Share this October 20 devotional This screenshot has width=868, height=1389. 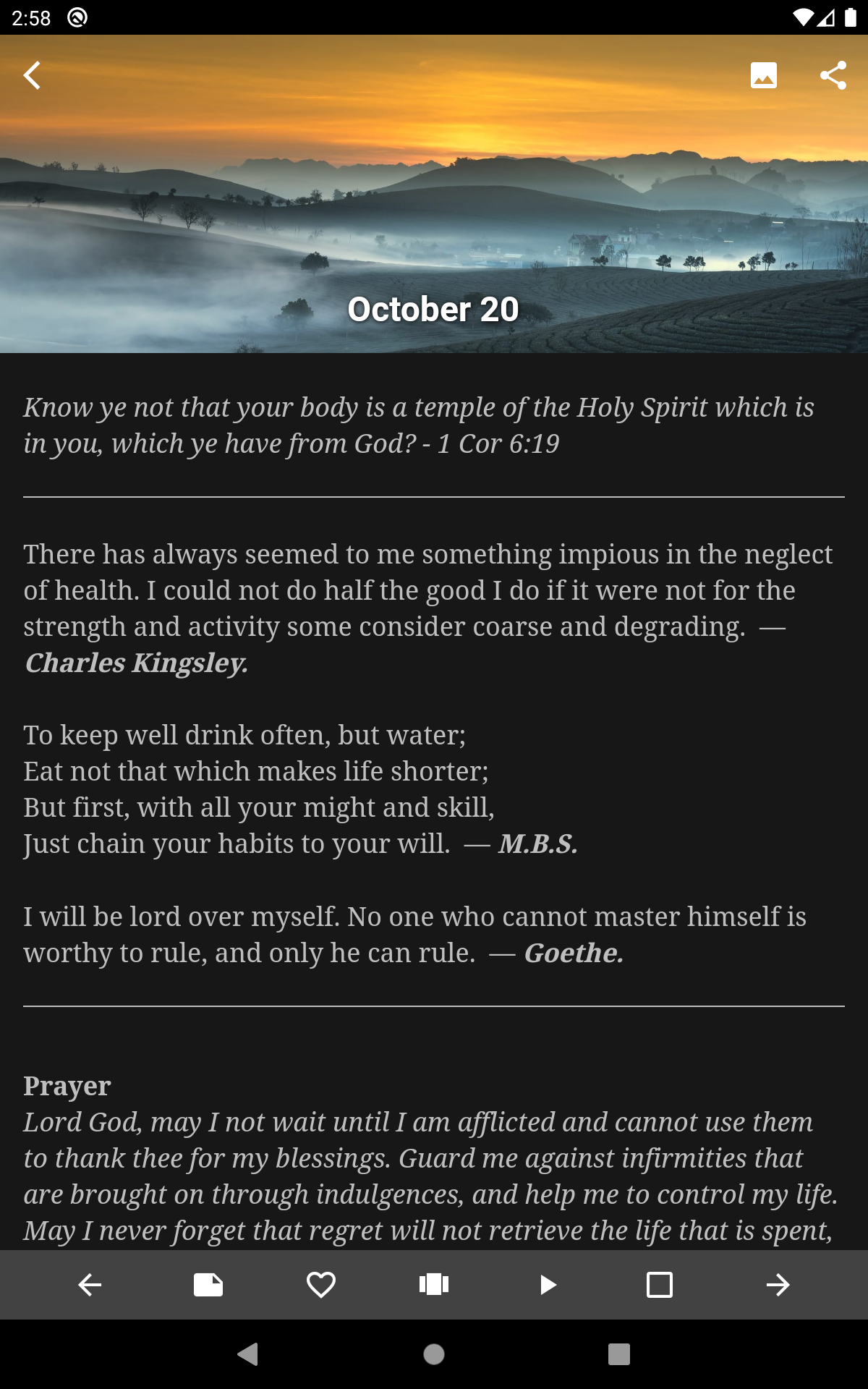pos(833,75)
